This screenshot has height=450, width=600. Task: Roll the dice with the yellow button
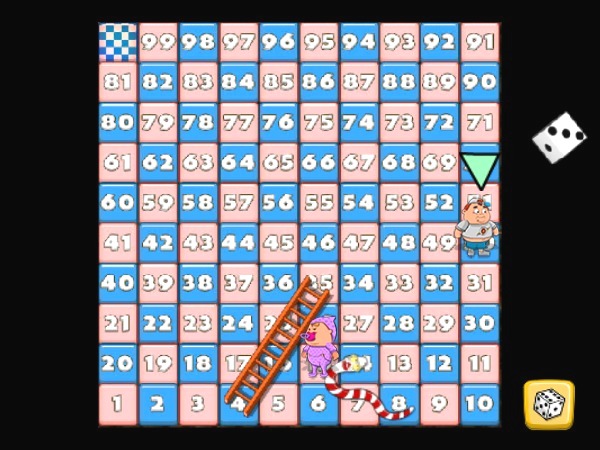pos(549,405)
